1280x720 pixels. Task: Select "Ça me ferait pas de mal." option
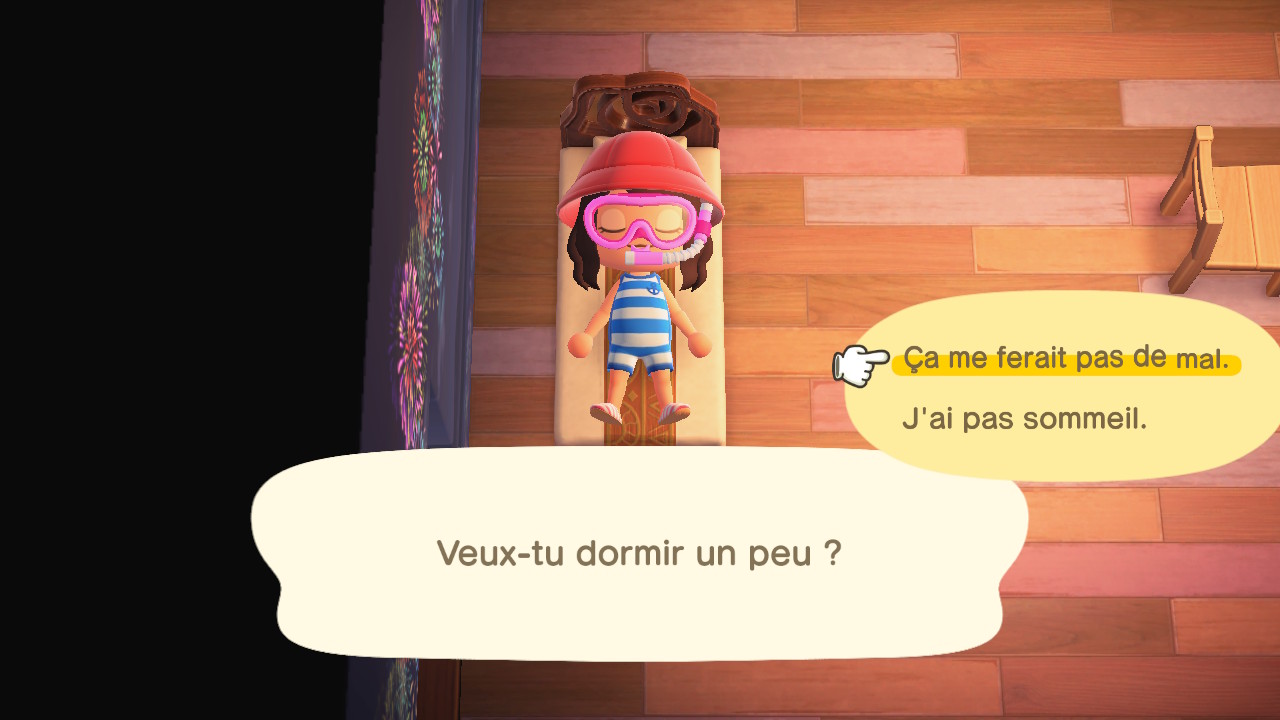point(1065,358)
